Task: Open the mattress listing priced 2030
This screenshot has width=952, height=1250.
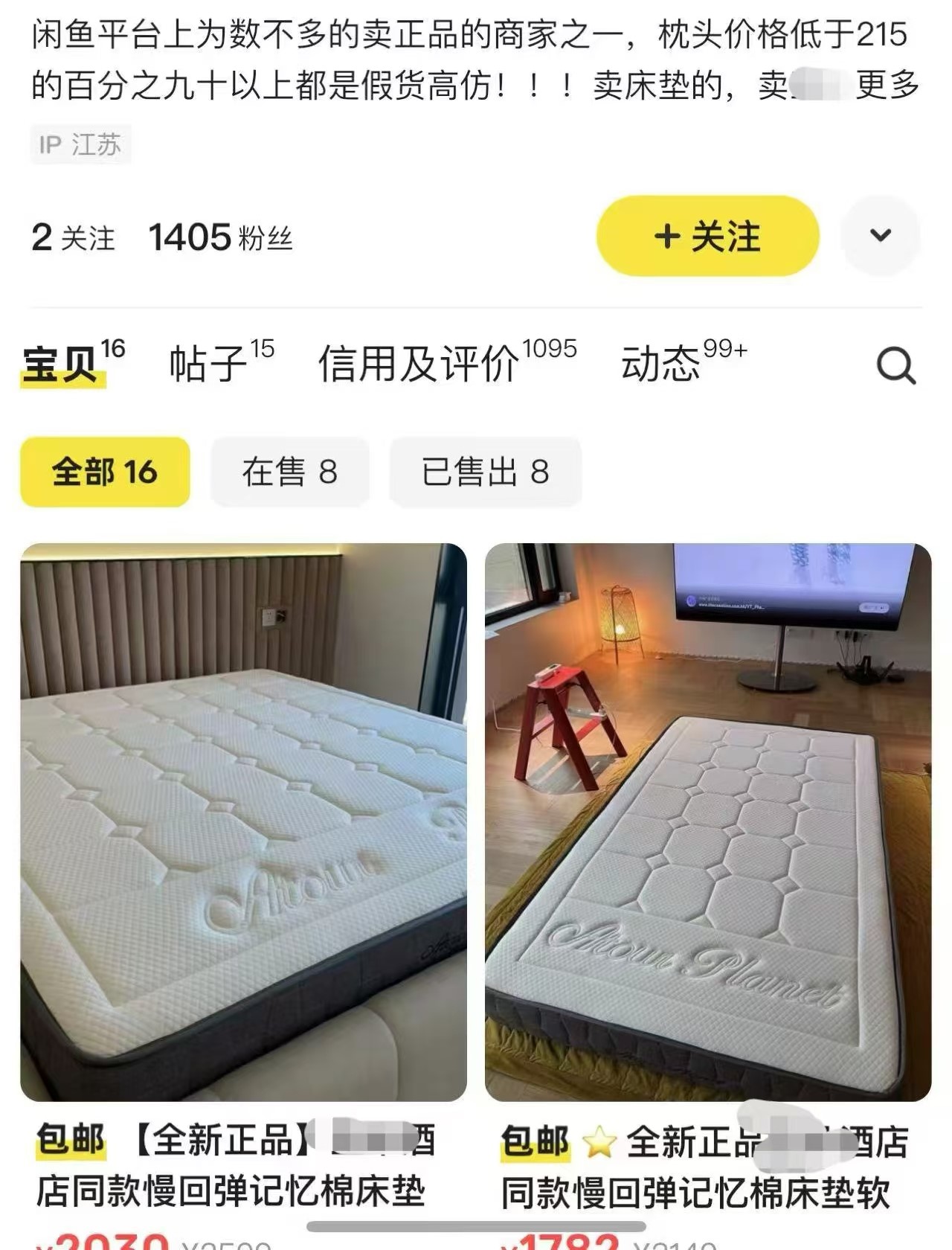Action: [243, 822]
